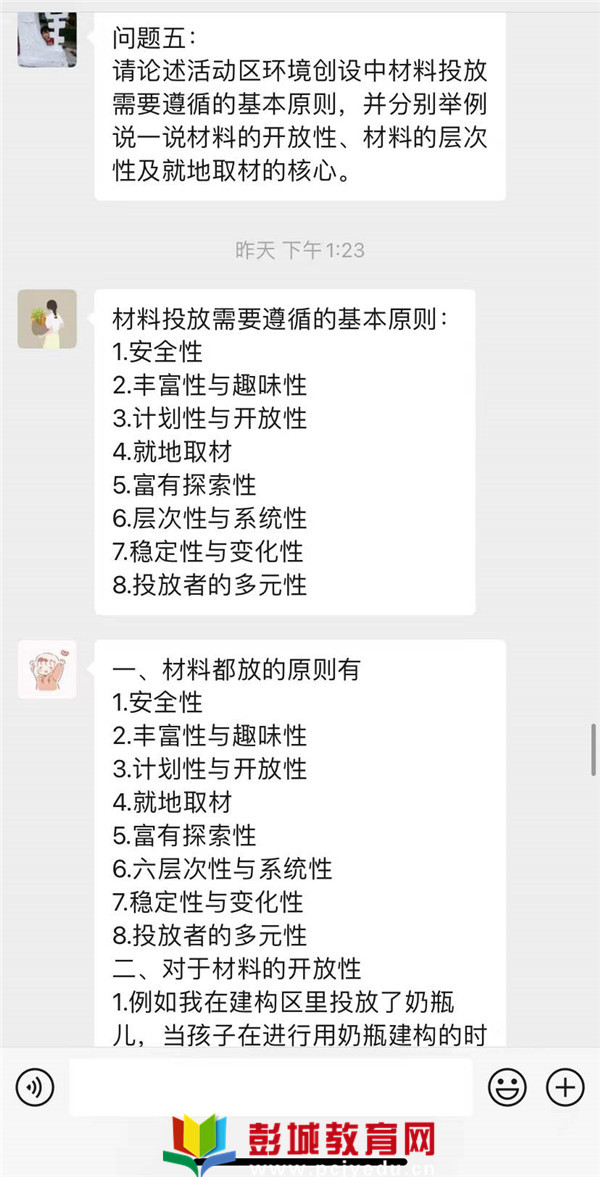The height and width of the screenshot is (1177, 600).
Task: Open avatar beside 材料投放需要遵循的基本原则 message
Action: pyautogui.click(x=47, y=319)
